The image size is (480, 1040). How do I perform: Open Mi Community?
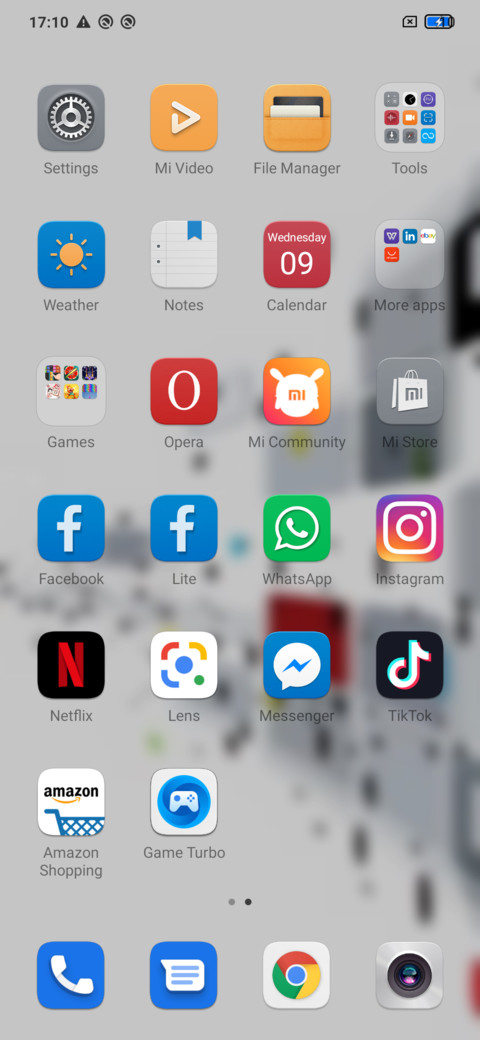pyautogui.click(x=296, y=391)
